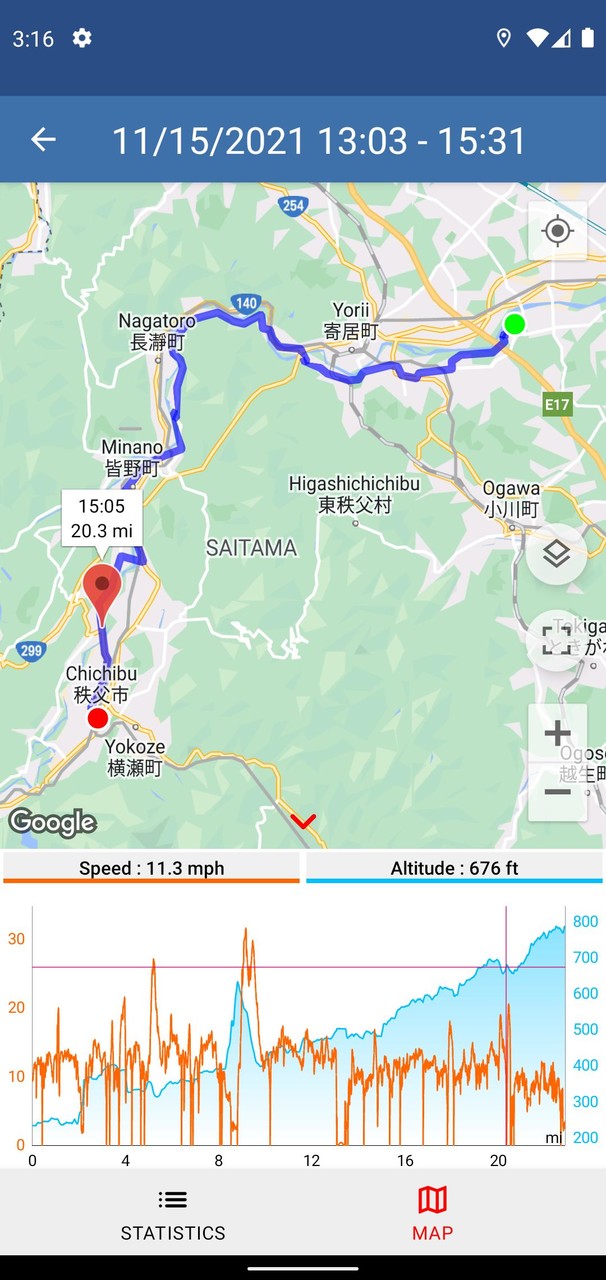
Task: Switch to the Statistics tab
Action: pos(173,1214)
